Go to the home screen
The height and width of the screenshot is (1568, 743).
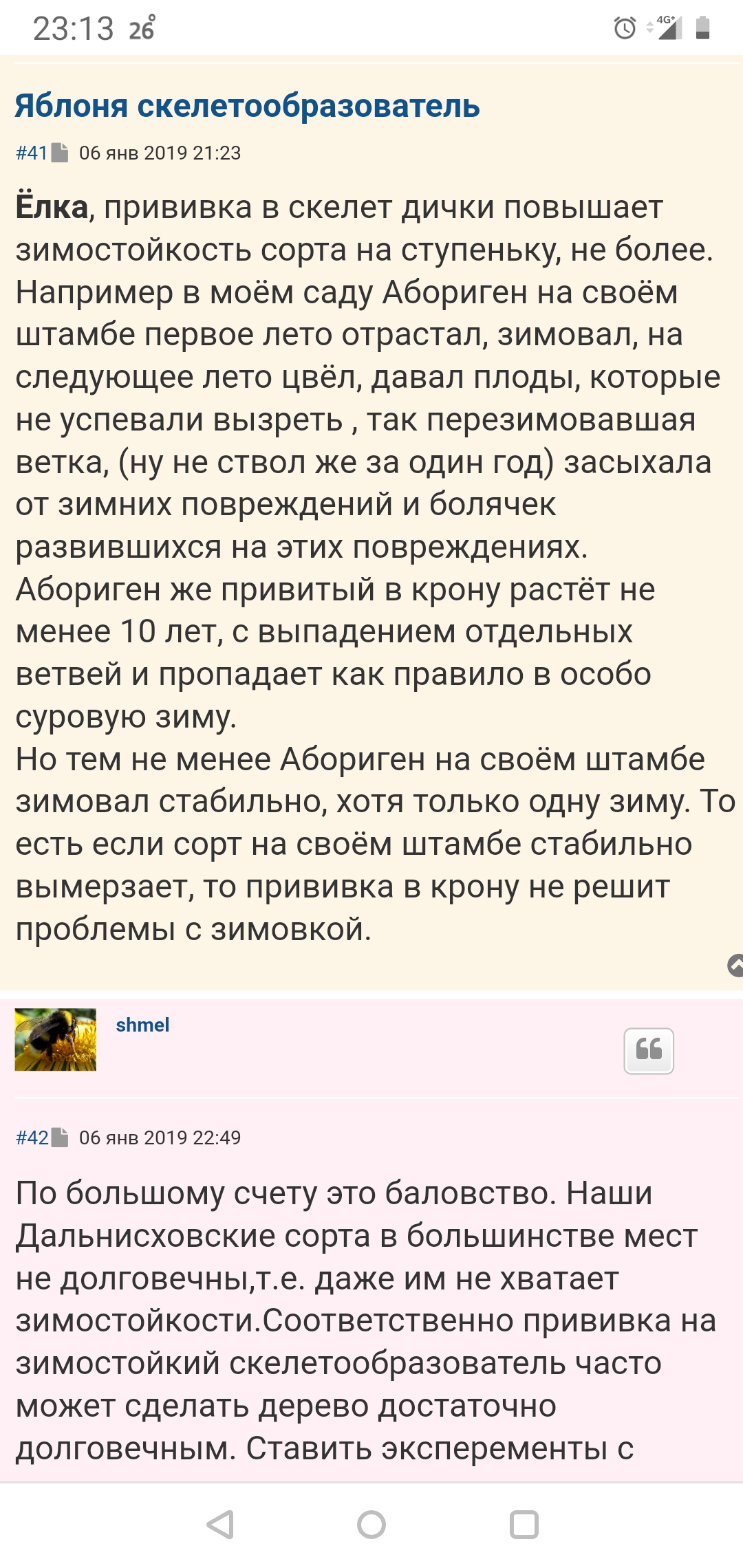coord(371,1525)
